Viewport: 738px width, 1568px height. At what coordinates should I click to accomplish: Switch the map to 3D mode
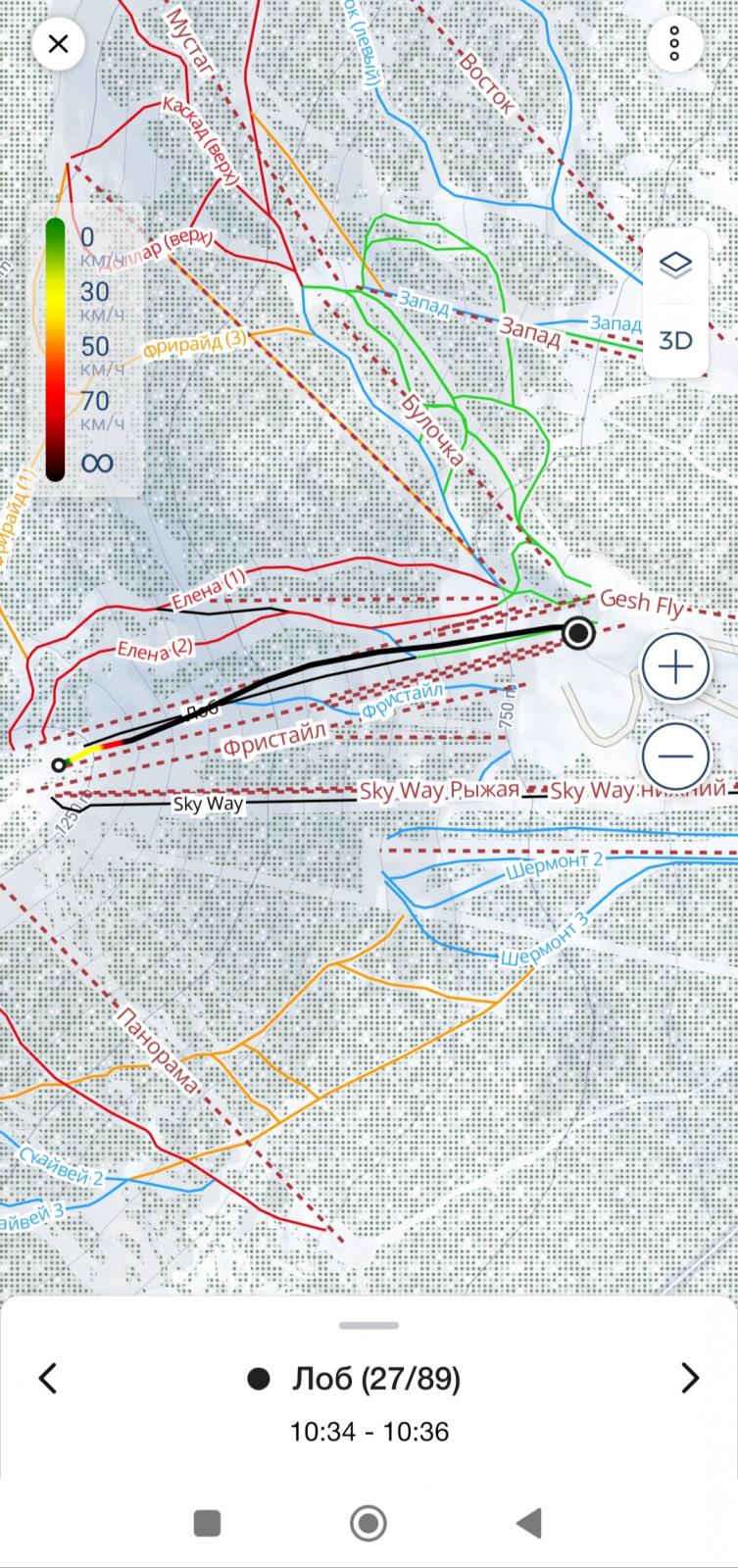coord(675,340)
